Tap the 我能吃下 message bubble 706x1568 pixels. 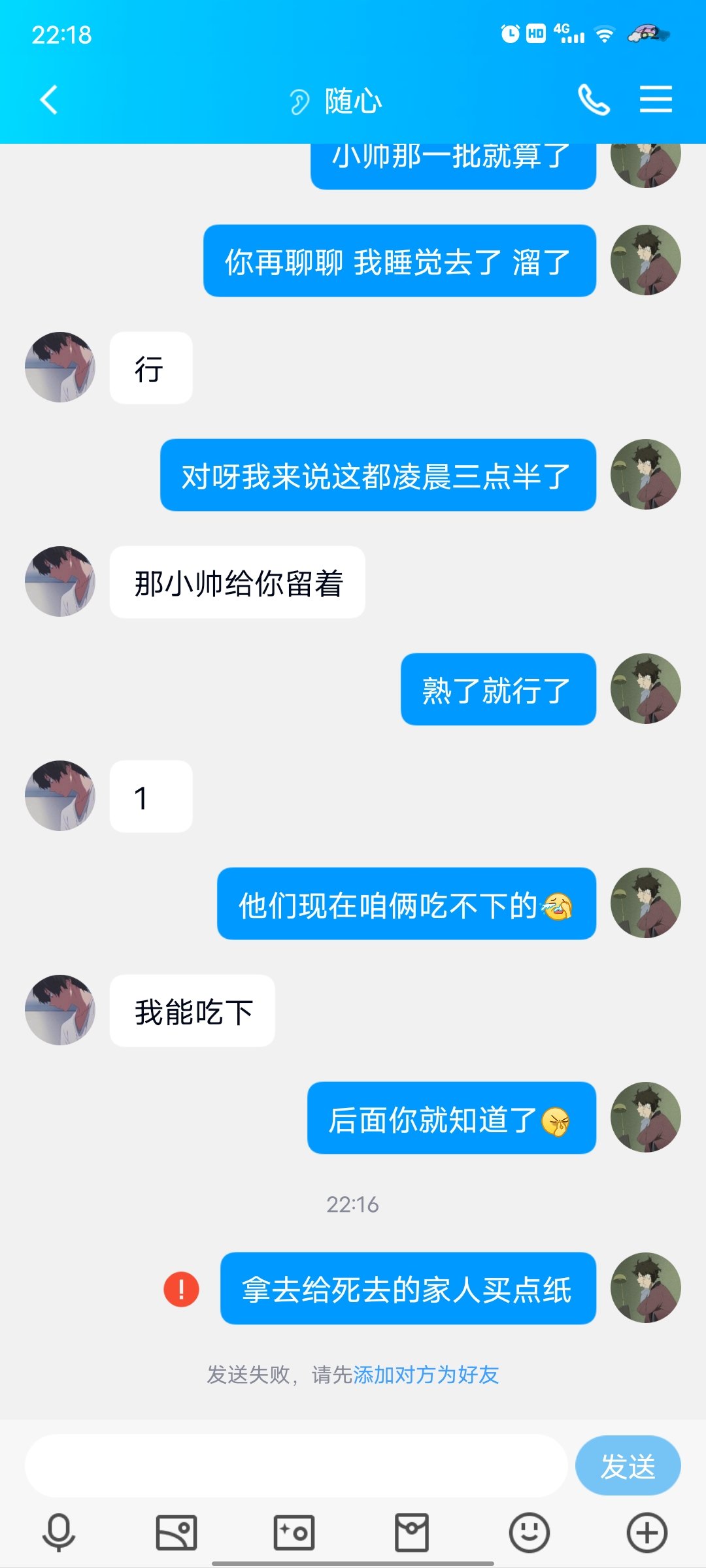pos(192,1010)
